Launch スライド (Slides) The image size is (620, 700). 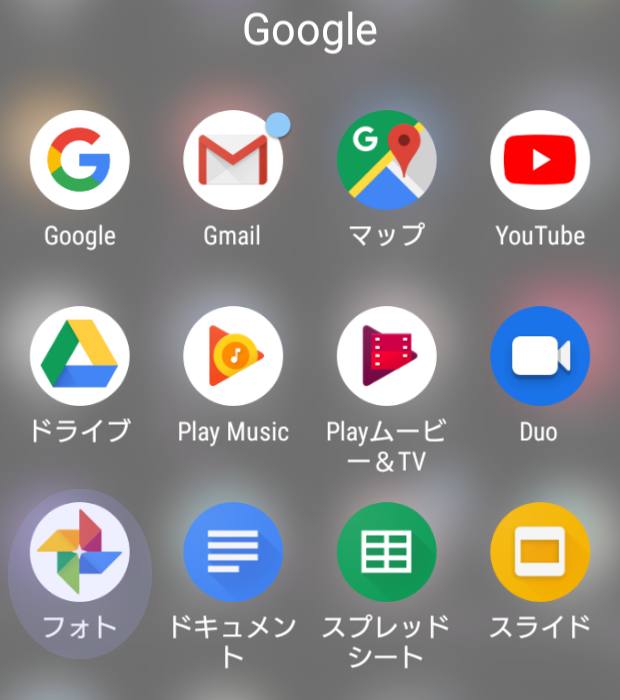[x=540, y=552]
